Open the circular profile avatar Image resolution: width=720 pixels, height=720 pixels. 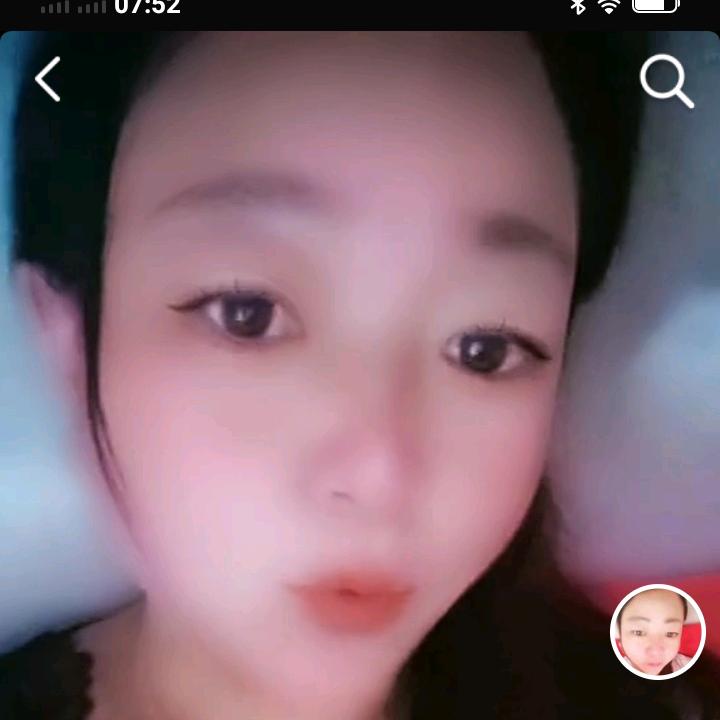point(658,632)
